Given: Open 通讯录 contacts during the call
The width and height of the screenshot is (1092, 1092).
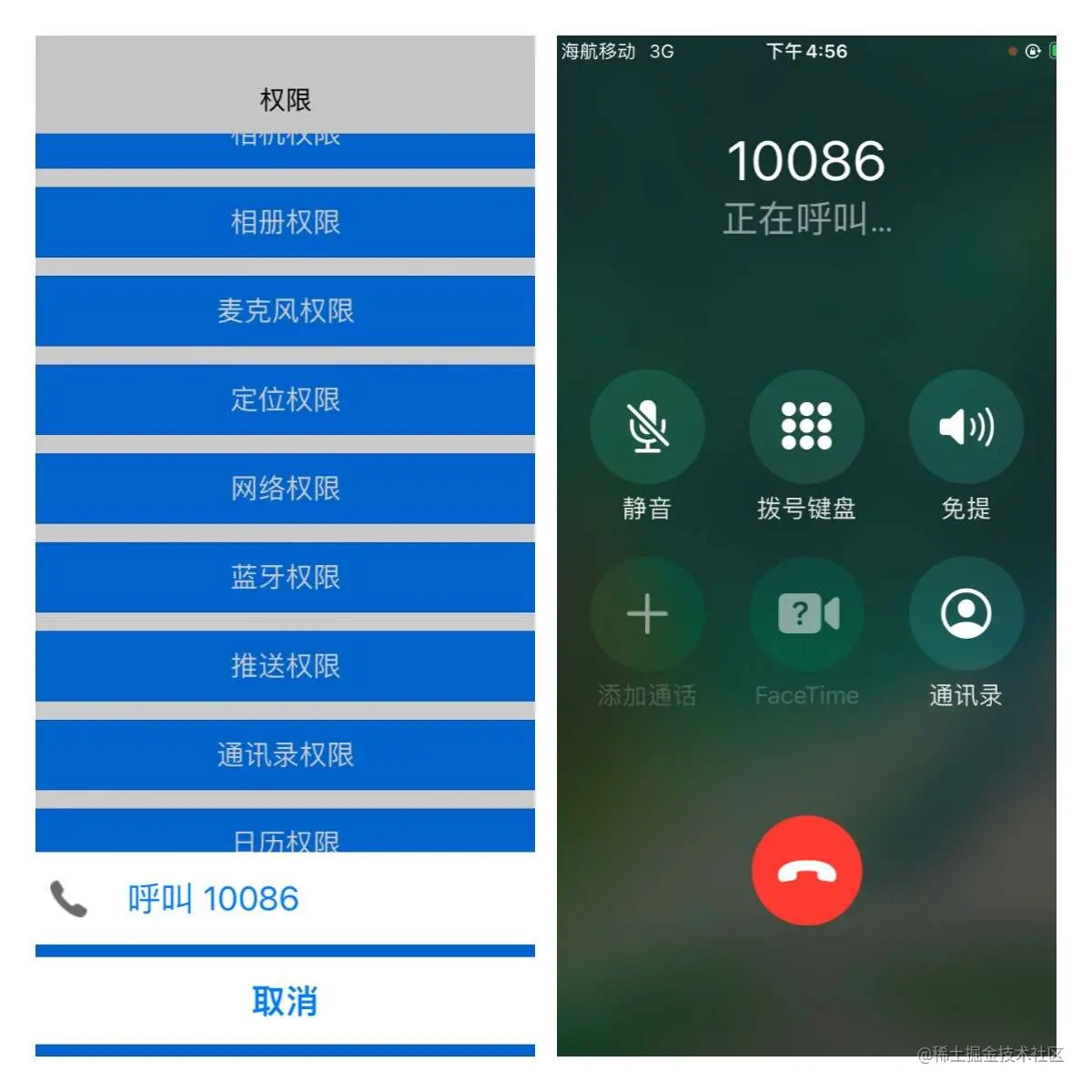Looking at the screenshot, I should [966, 614].
